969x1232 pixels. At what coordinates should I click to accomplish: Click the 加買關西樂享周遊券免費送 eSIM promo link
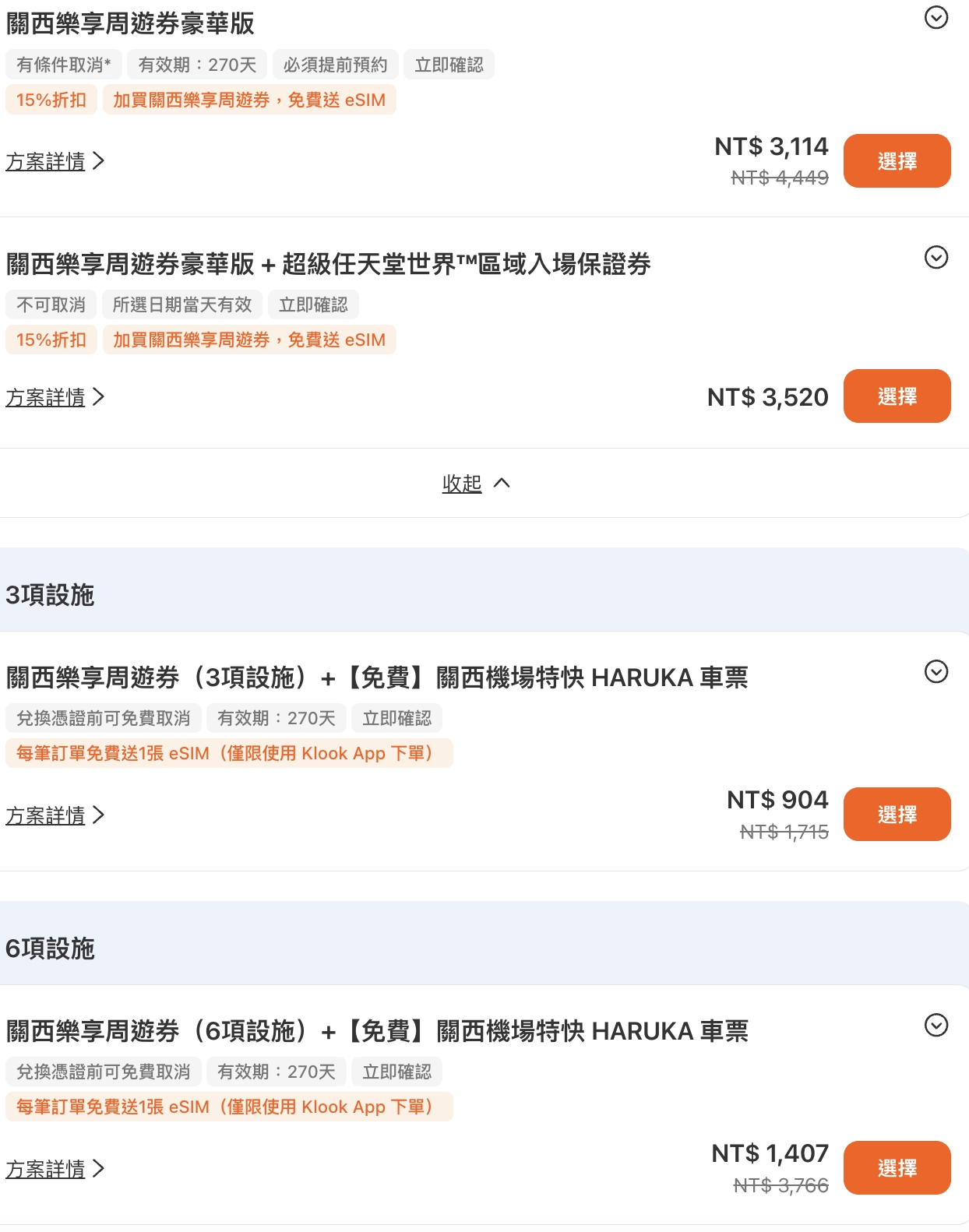coord(249,100)
